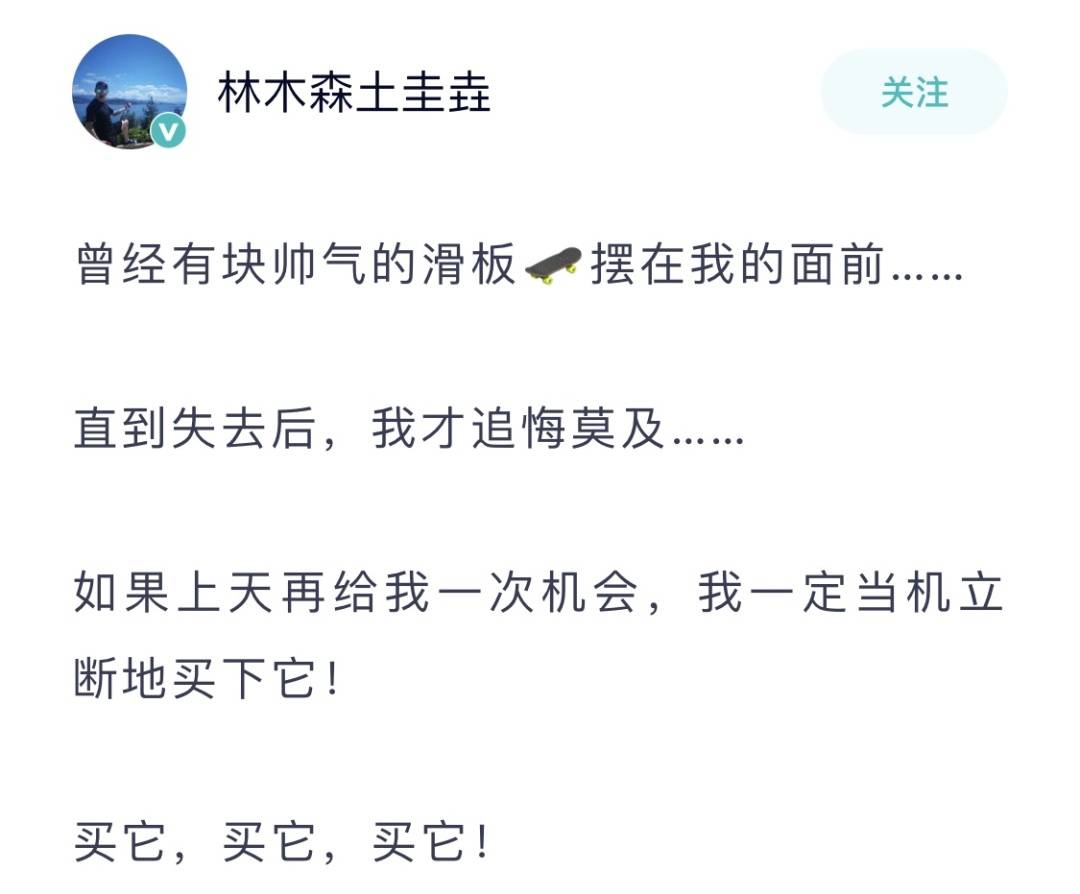The image size is (1080, 894).
Task: Open the username 林木森土圭垚
Action: click(x=354, y=93)
